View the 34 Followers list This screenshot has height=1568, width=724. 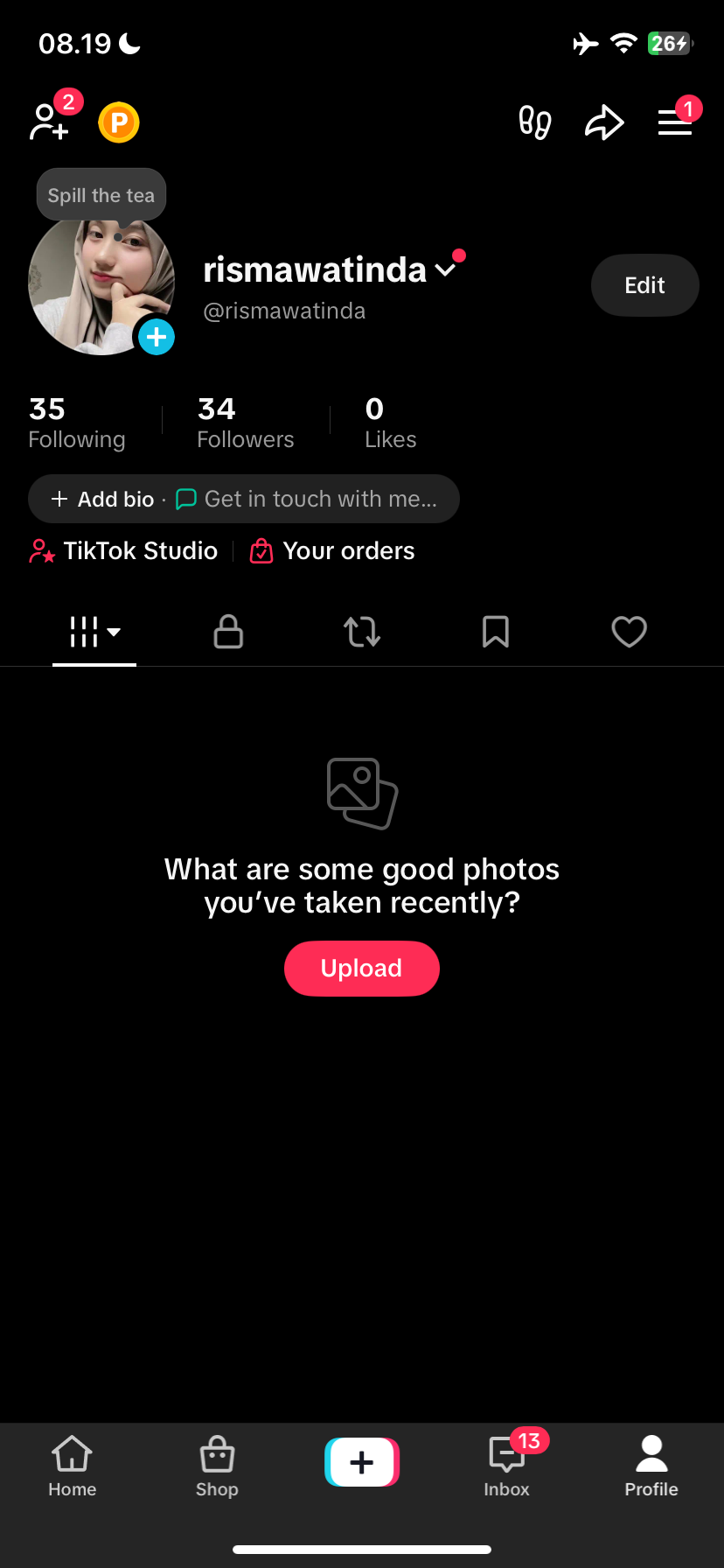(x=246, y=422)
